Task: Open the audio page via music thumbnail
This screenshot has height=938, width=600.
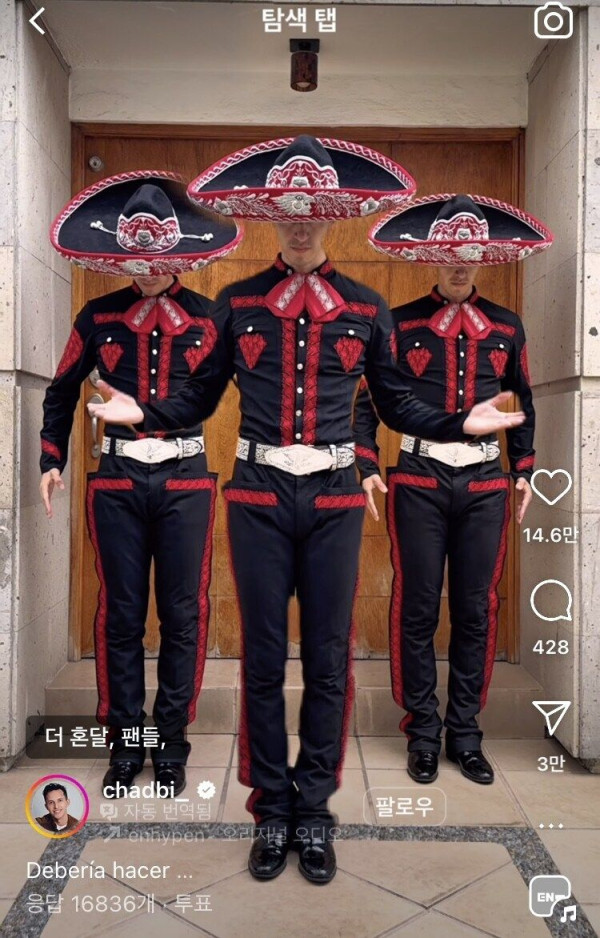Action: coord(552,897)
